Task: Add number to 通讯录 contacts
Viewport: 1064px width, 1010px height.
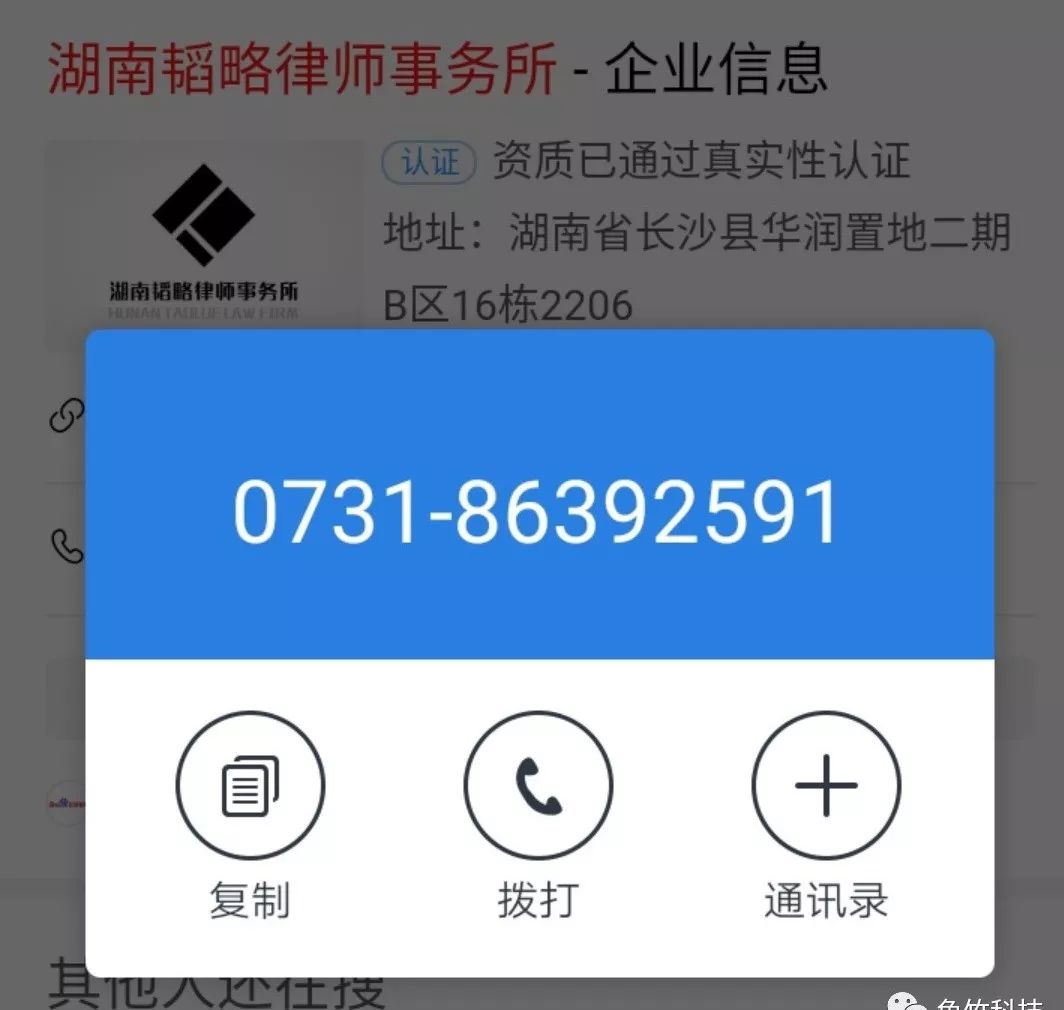Action: tap(826, 786)
